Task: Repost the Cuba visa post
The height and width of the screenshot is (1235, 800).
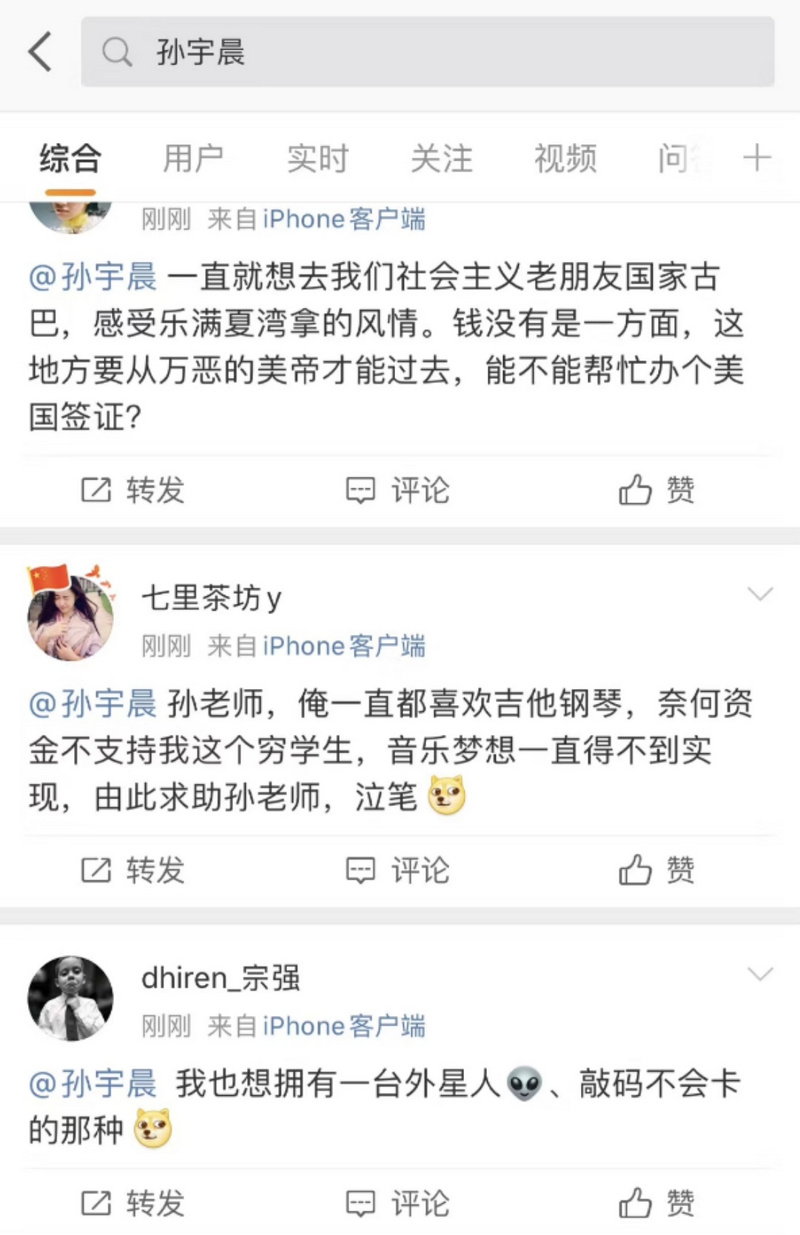Action: tap(133, 490)
